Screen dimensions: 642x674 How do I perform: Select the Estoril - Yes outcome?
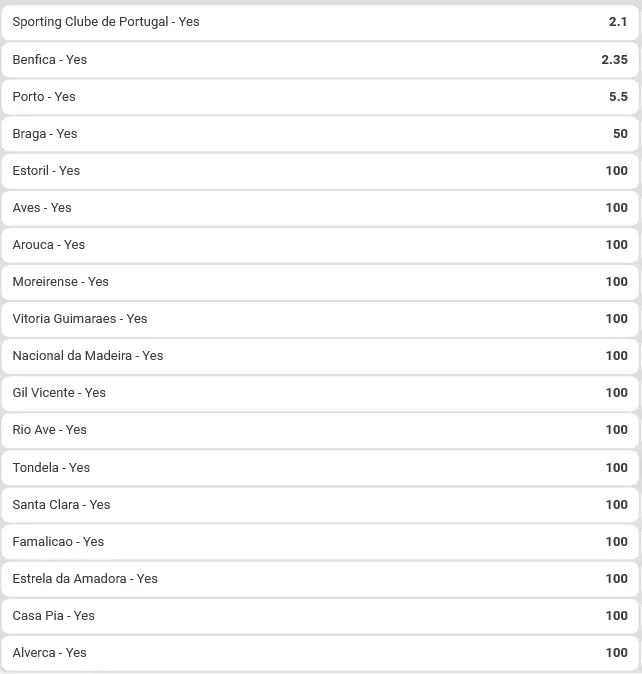[320, 171]
